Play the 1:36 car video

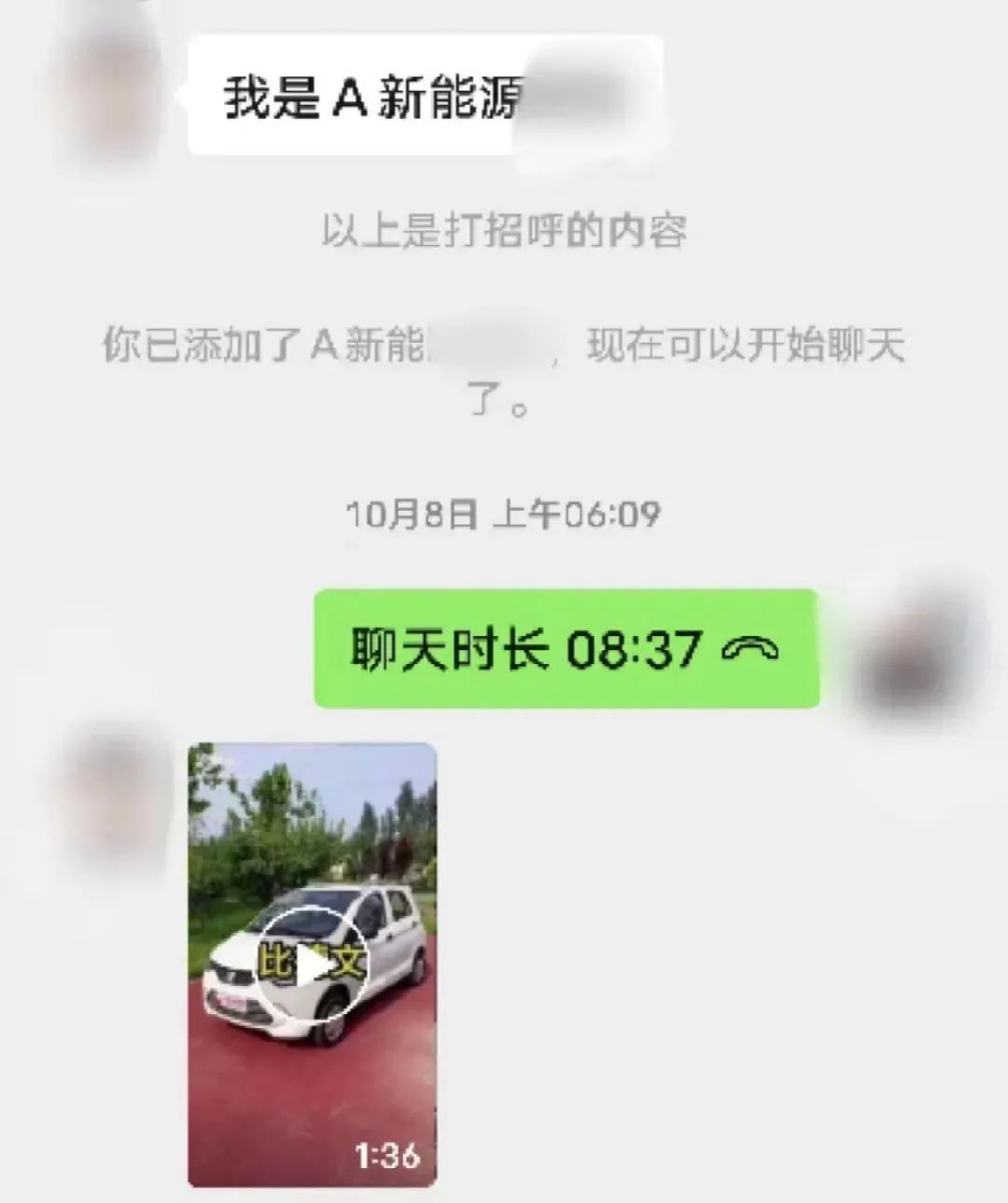coord(312,967)
